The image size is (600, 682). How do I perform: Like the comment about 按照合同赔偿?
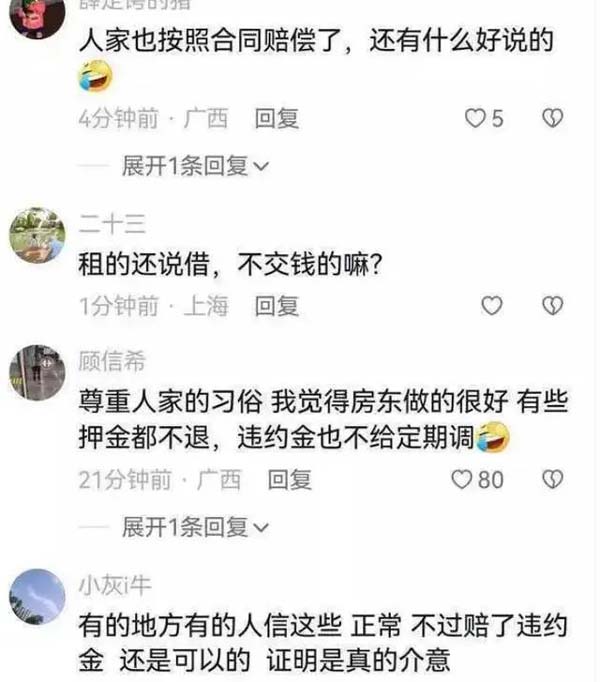(476, 119)
